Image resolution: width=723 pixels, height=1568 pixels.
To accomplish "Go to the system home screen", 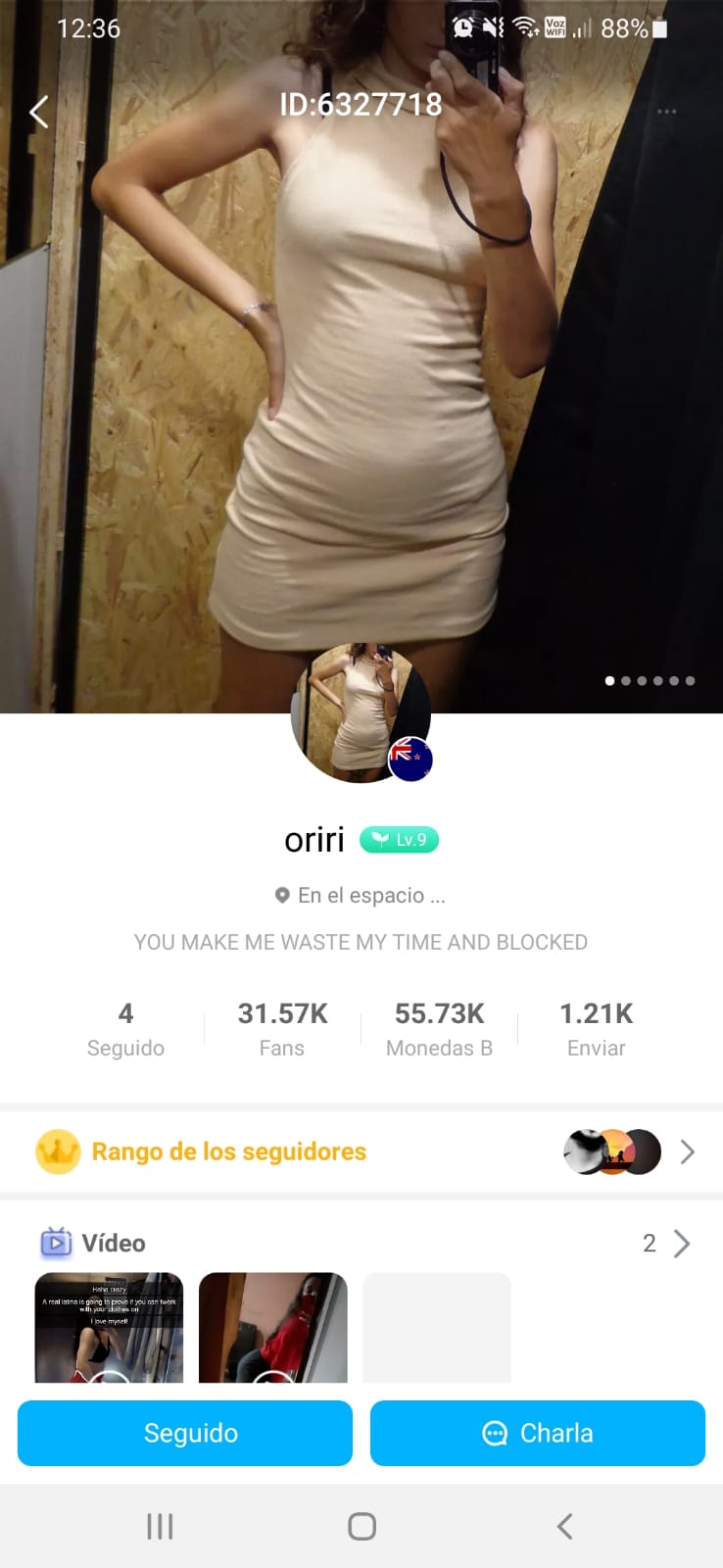I will (361, 1526).
